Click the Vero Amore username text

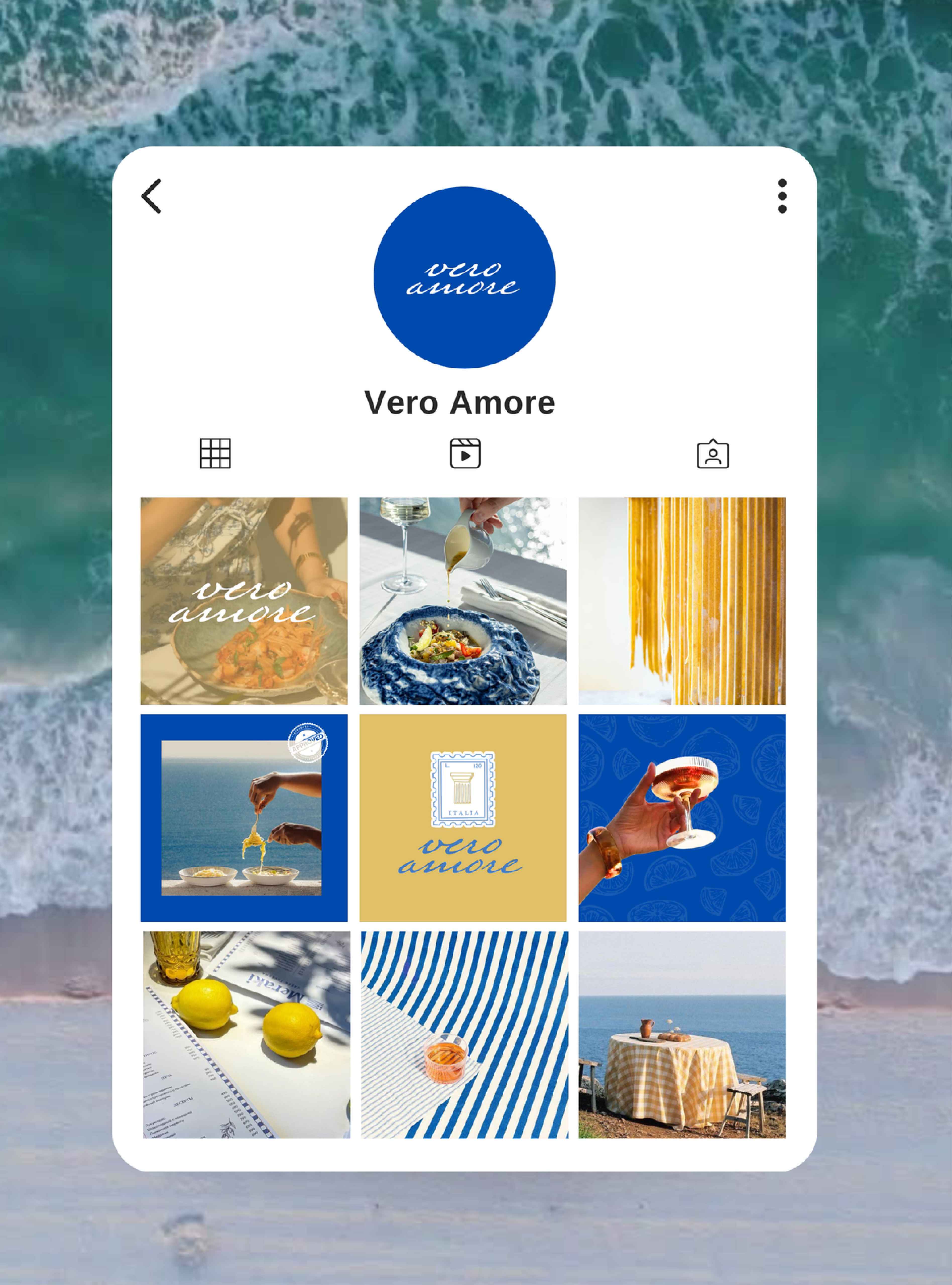[x=461, y=404]
